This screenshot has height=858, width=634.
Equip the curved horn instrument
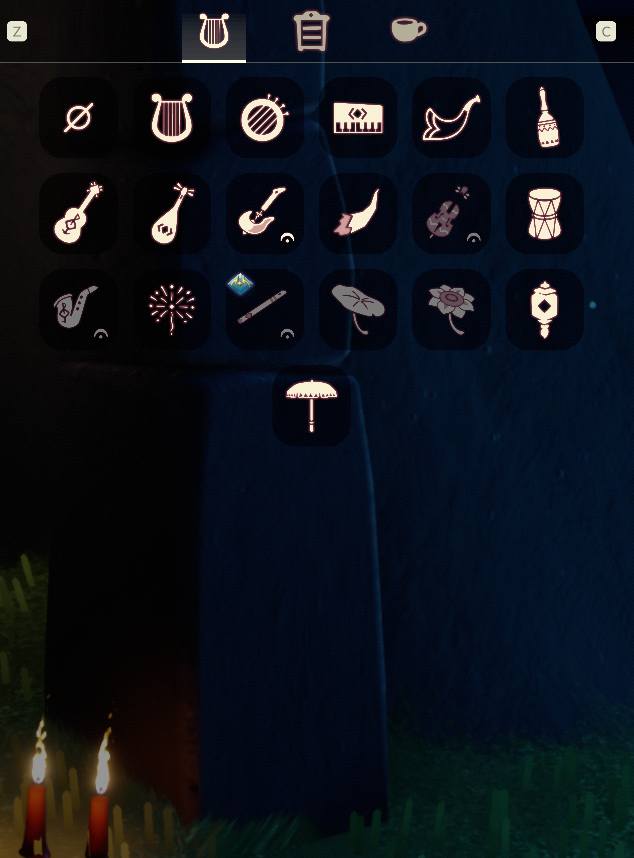pyautogui.click(x=451, y=118)
